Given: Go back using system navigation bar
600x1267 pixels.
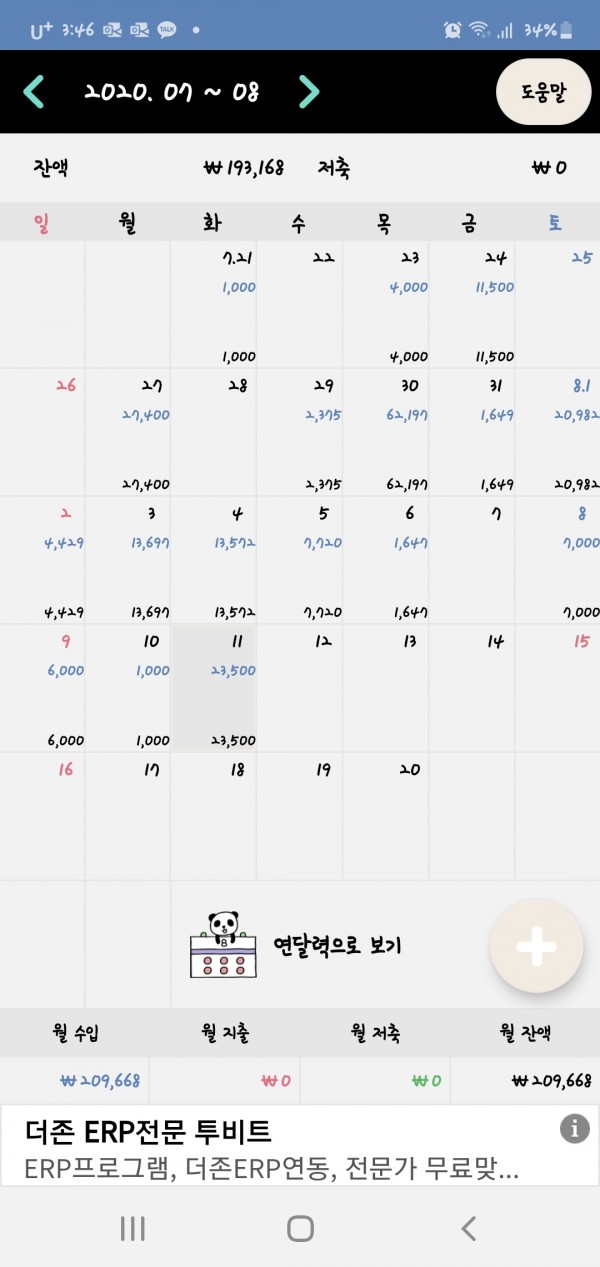Looking at the screenshot, I should (468, 1229).
